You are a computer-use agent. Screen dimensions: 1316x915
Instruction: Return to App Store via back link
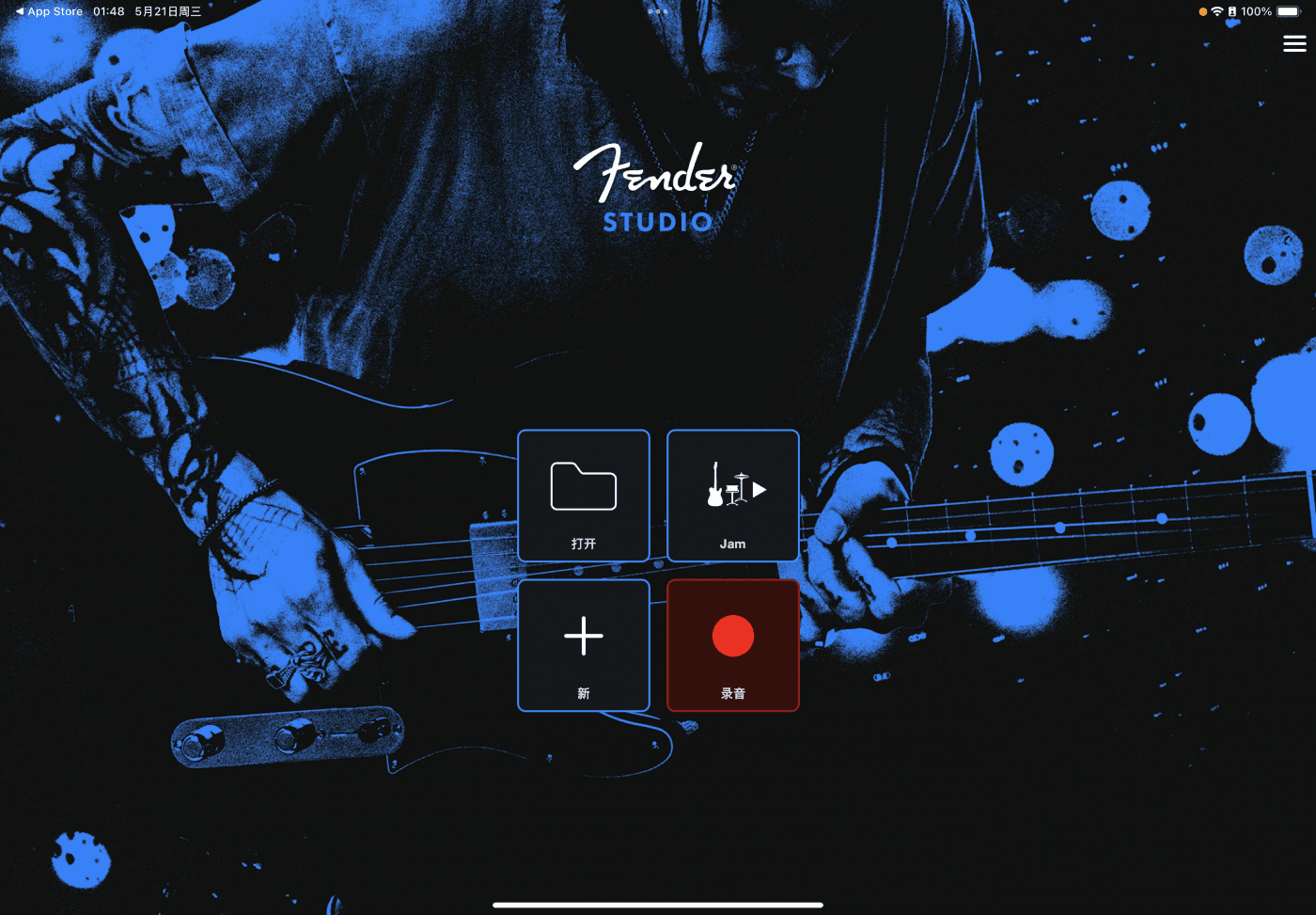[49, 11]
